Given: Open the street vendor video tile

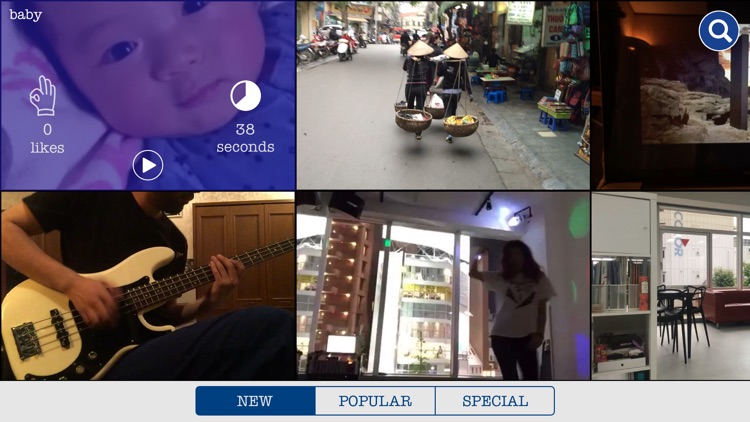Looking at the screenshot, I should [442, 95].
